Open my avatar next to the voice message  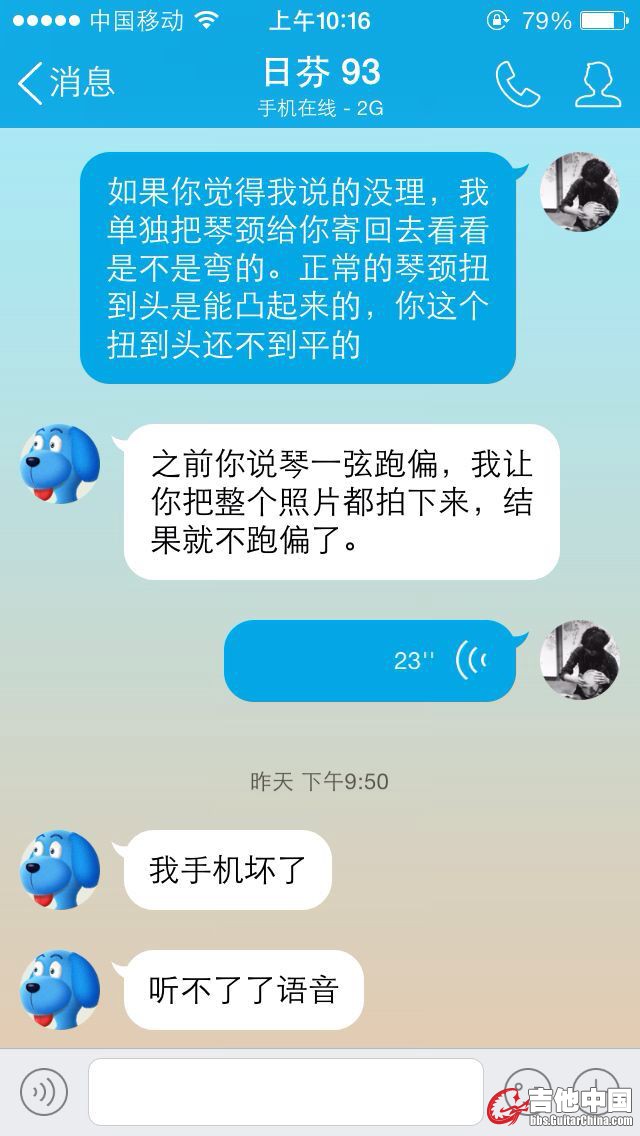click(x=579, y=660)
